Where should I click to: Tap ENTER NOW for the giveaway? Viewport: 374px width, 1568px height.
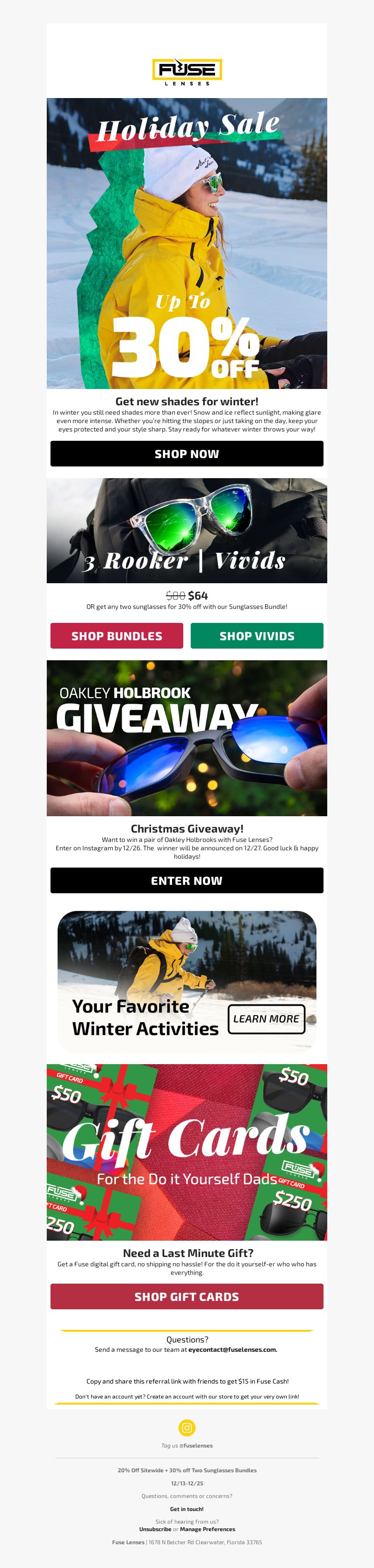pos(187,880)
